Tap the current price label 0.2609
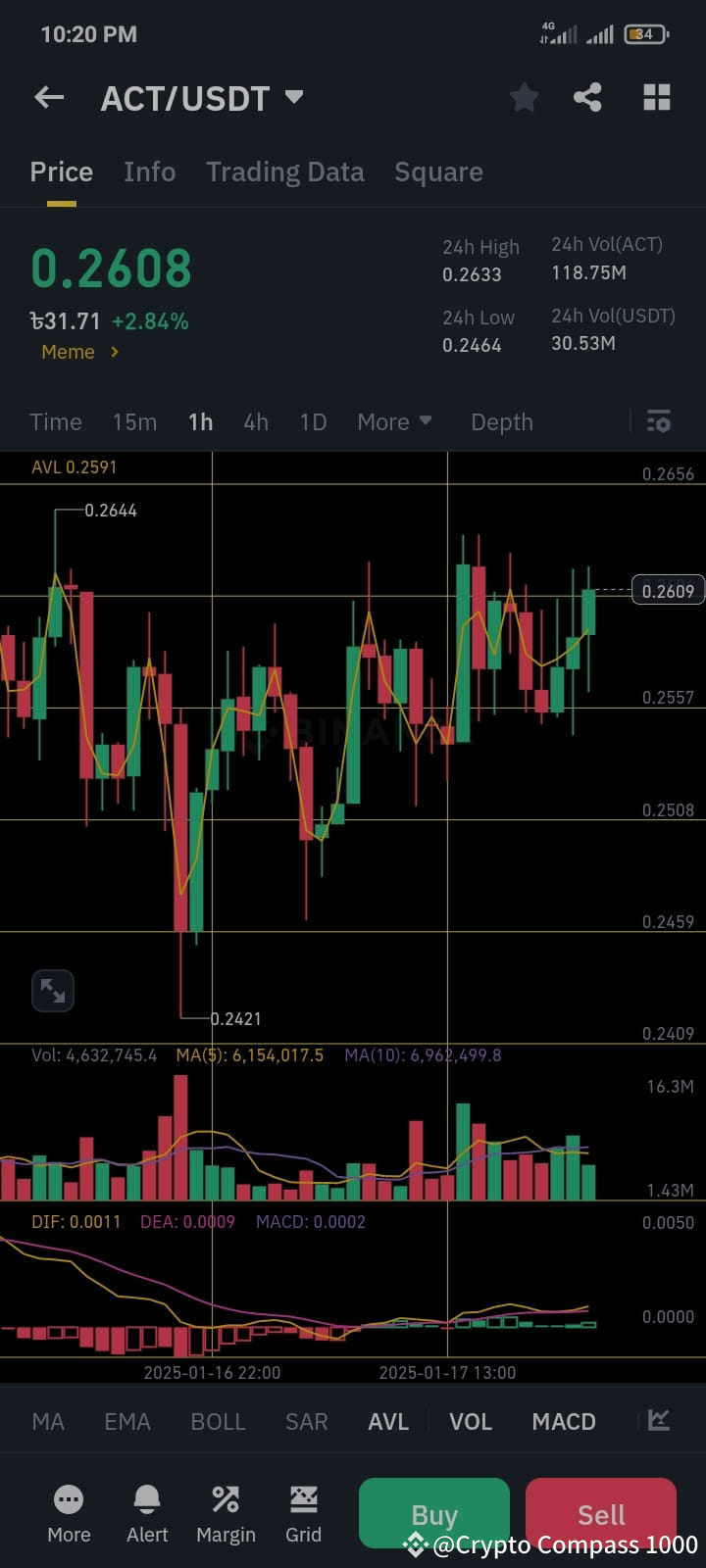The height and width of the screenshot is (1568, 706). coord(668,590)
